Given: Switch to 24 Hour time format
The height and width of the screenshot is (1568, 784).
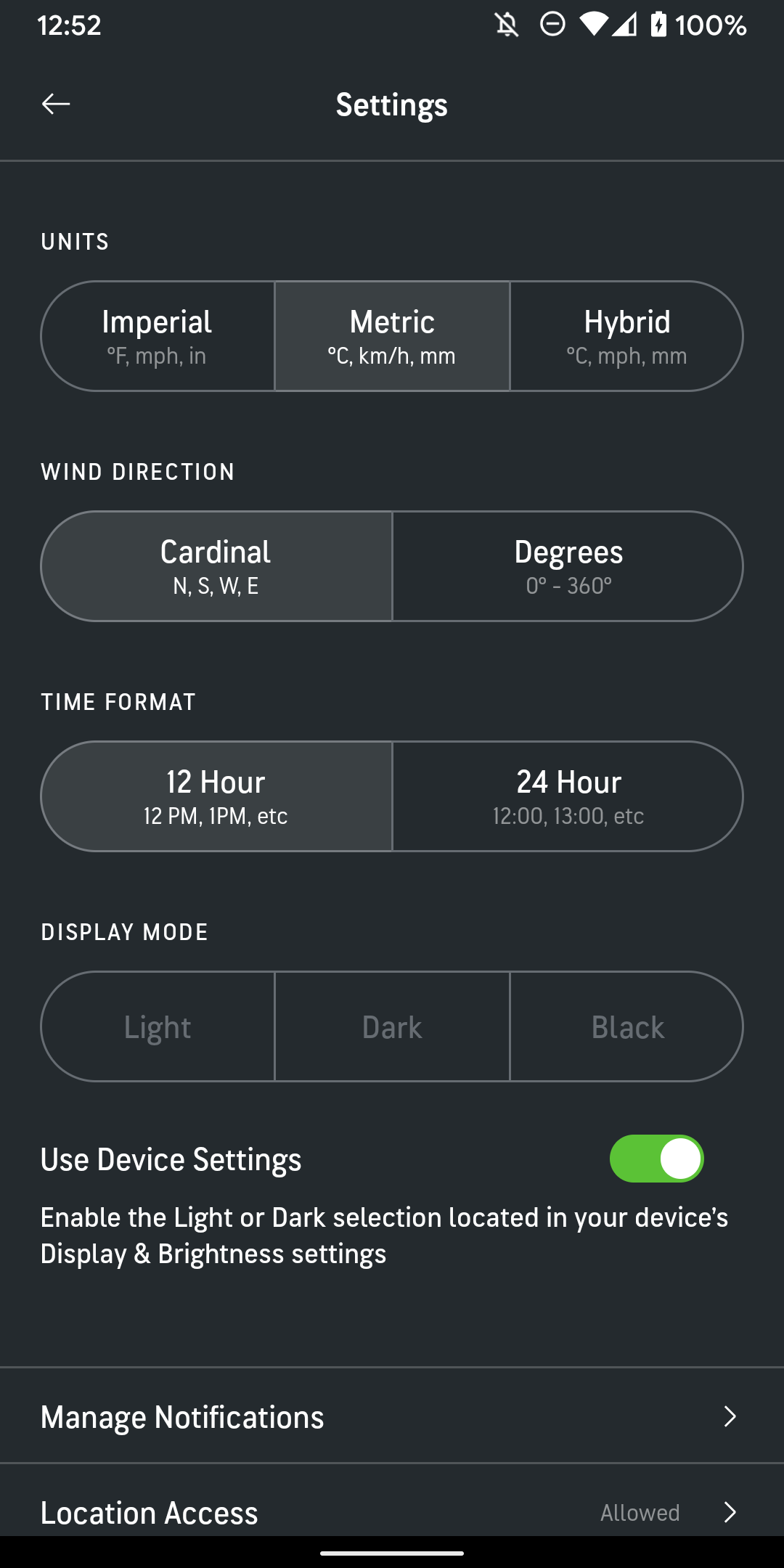Looking at the screenshot, I should tap(567, 796).
